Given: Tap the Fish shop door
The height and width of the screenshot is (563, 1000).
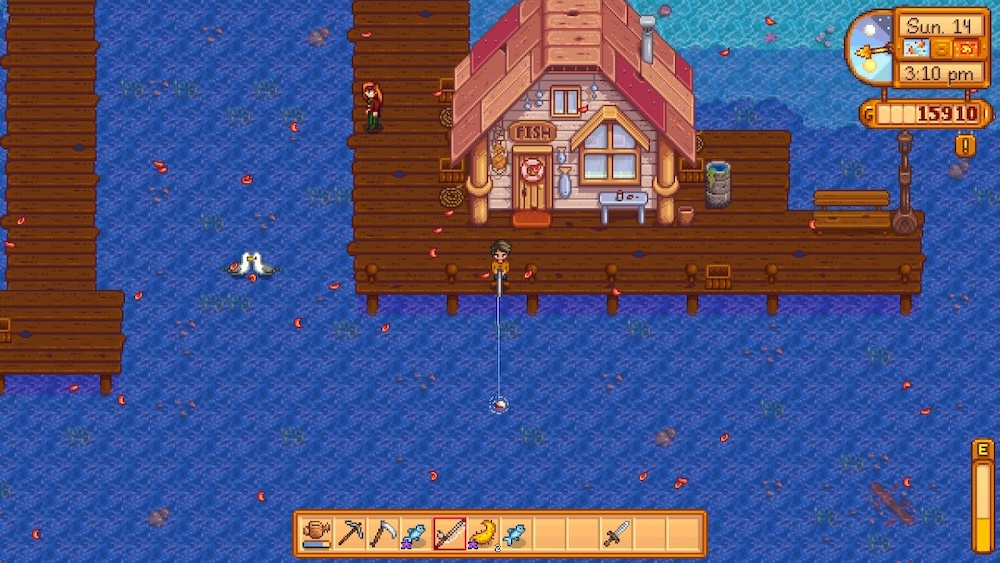Looking at the screenshot, I should pos(532,183).
